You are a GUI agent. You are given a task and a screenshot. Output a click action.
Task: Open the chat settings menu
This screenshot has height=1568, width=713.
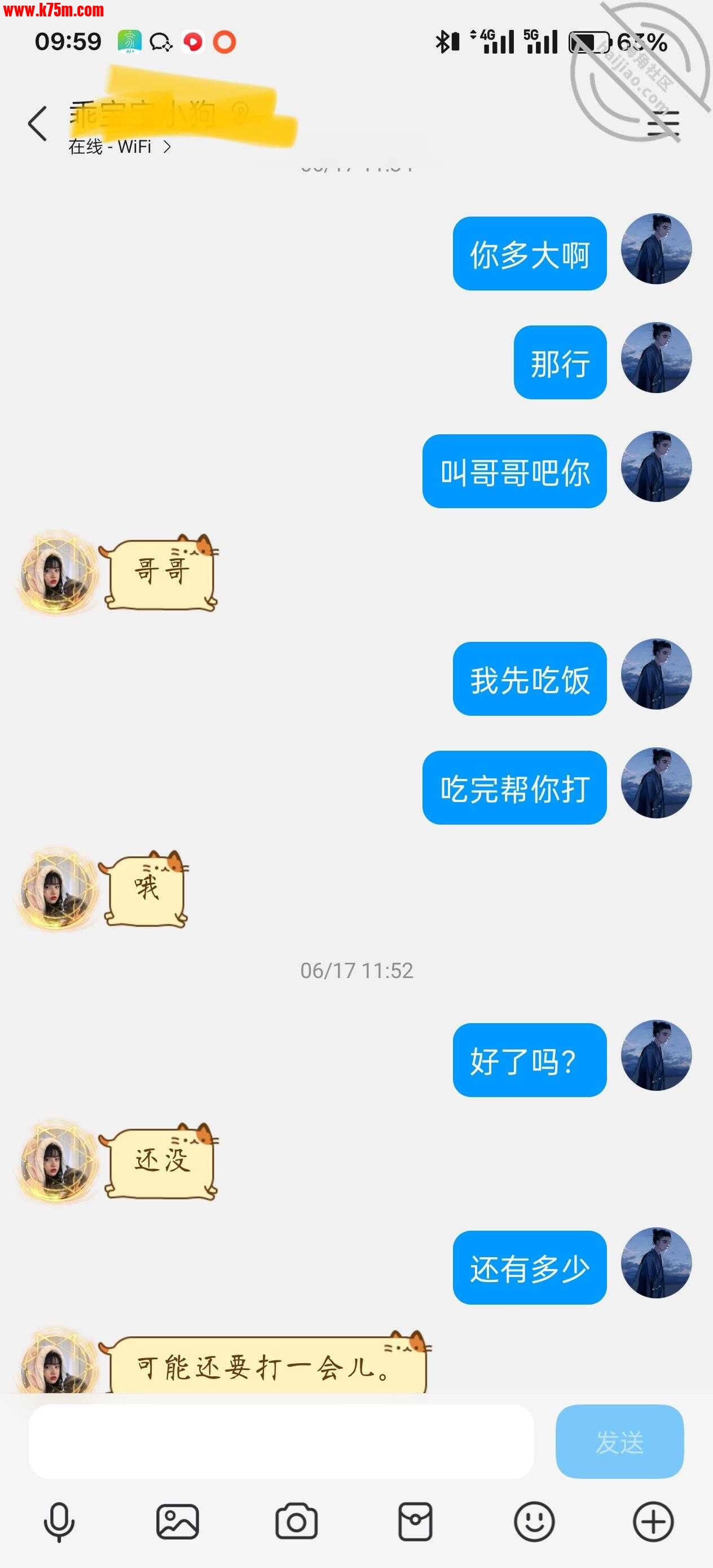coord(662,124)
